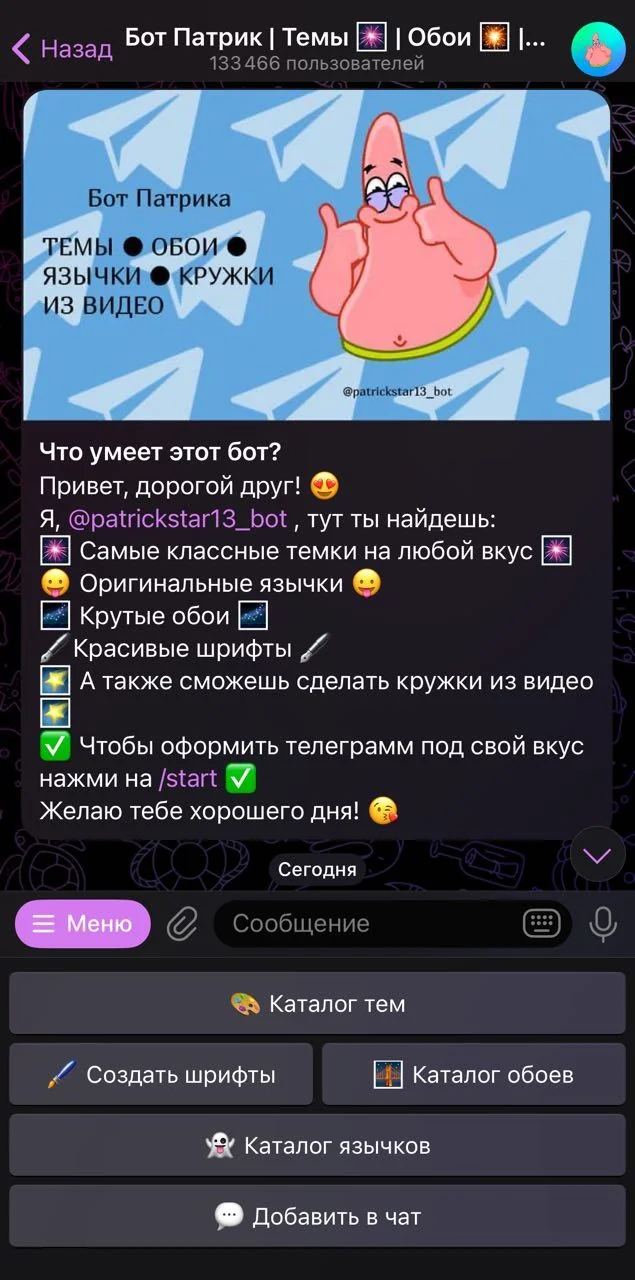Image resolution: width=635 pixels, height=1280 pixels.
Task: Go back with the Назад button
Action: point(61,48)
